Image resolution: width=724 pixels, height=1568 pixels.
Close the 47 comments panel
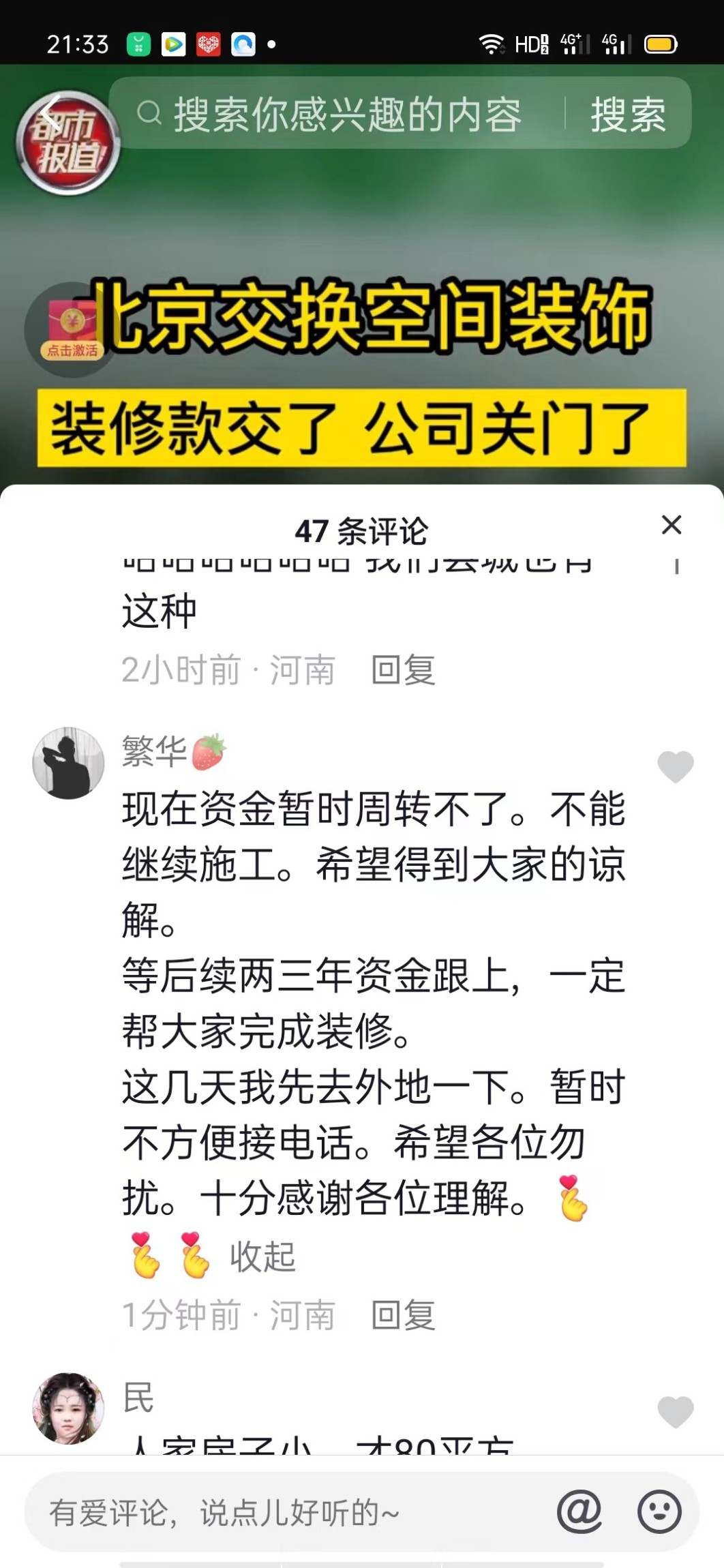(x=672, y=525)
